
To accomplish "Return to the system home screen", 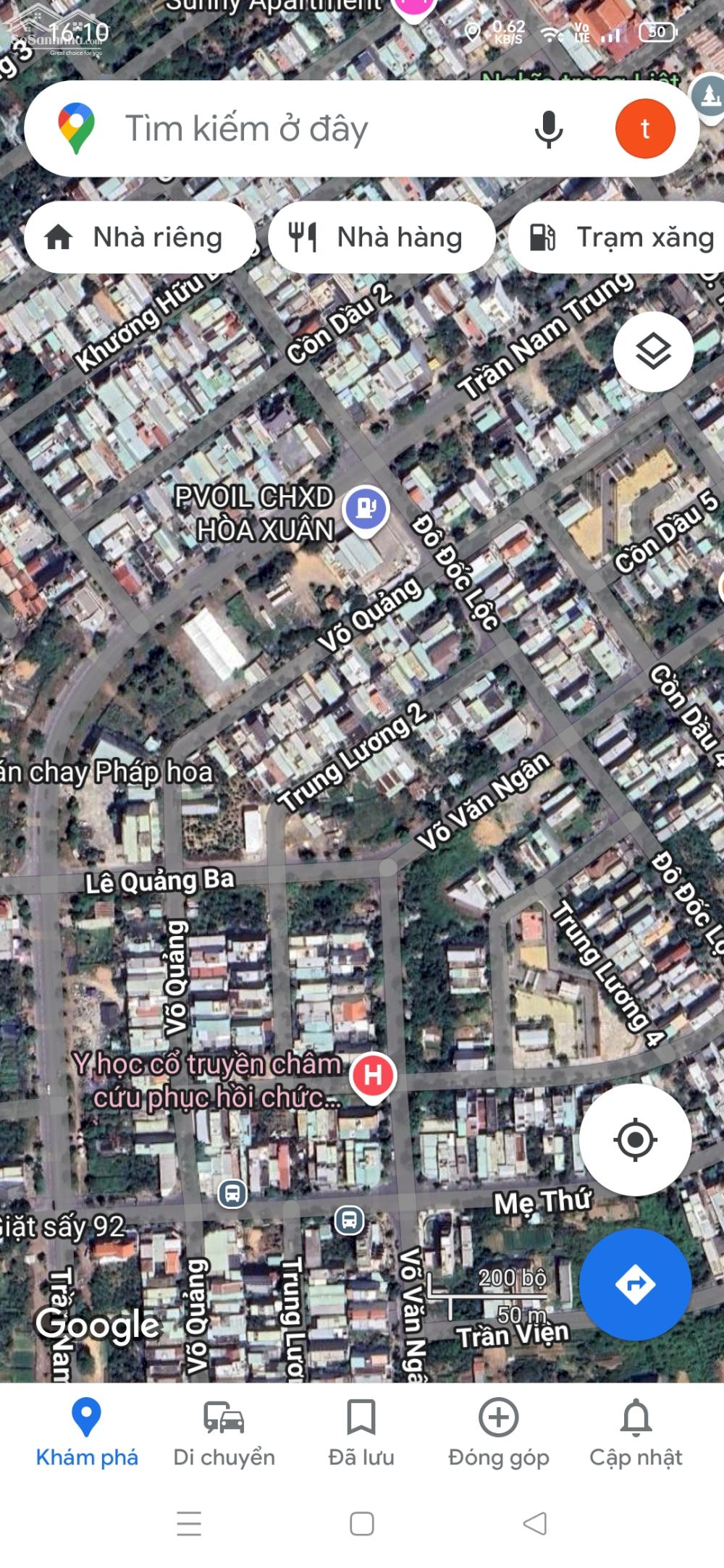I will coord(361,1523).
